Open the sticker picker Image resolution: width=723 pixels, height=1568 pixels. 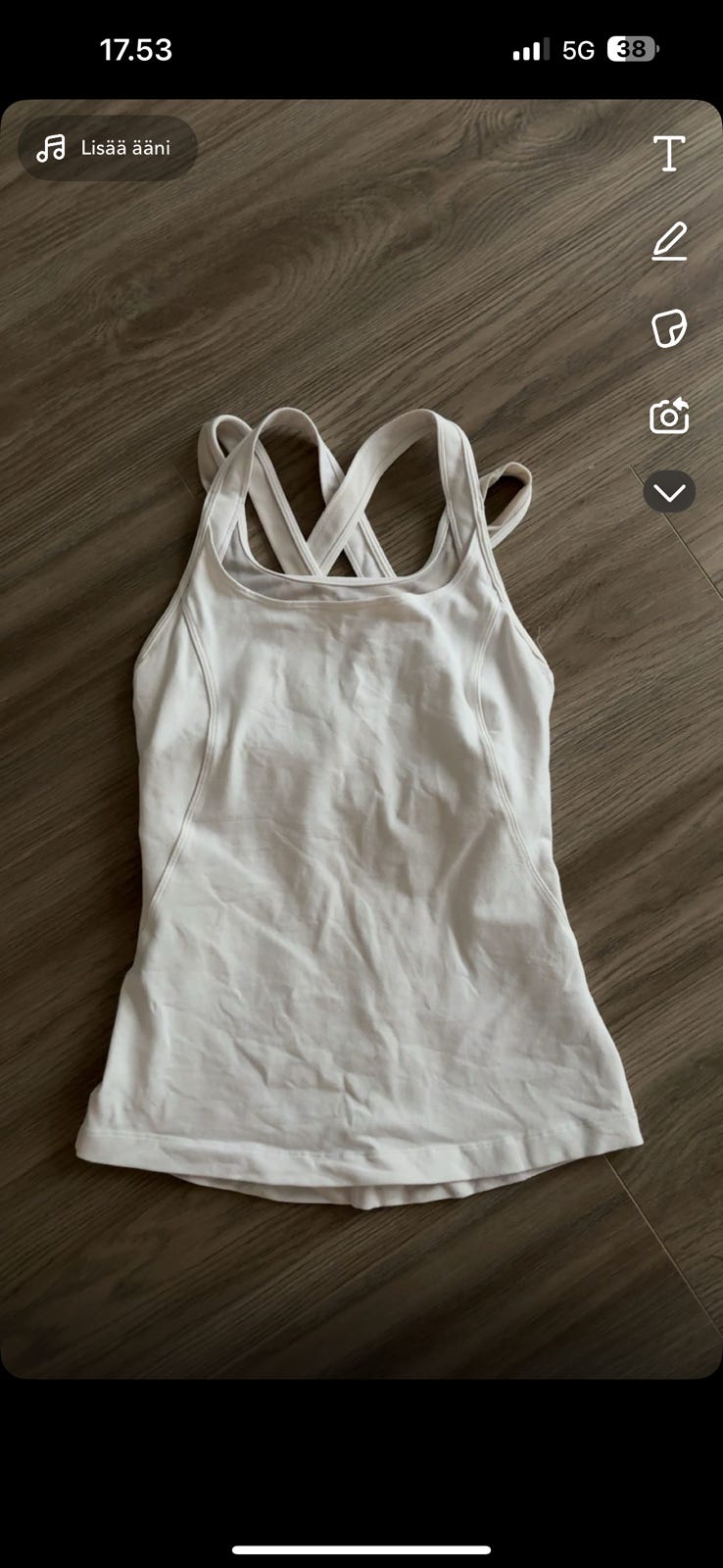[x=669, y=328]
